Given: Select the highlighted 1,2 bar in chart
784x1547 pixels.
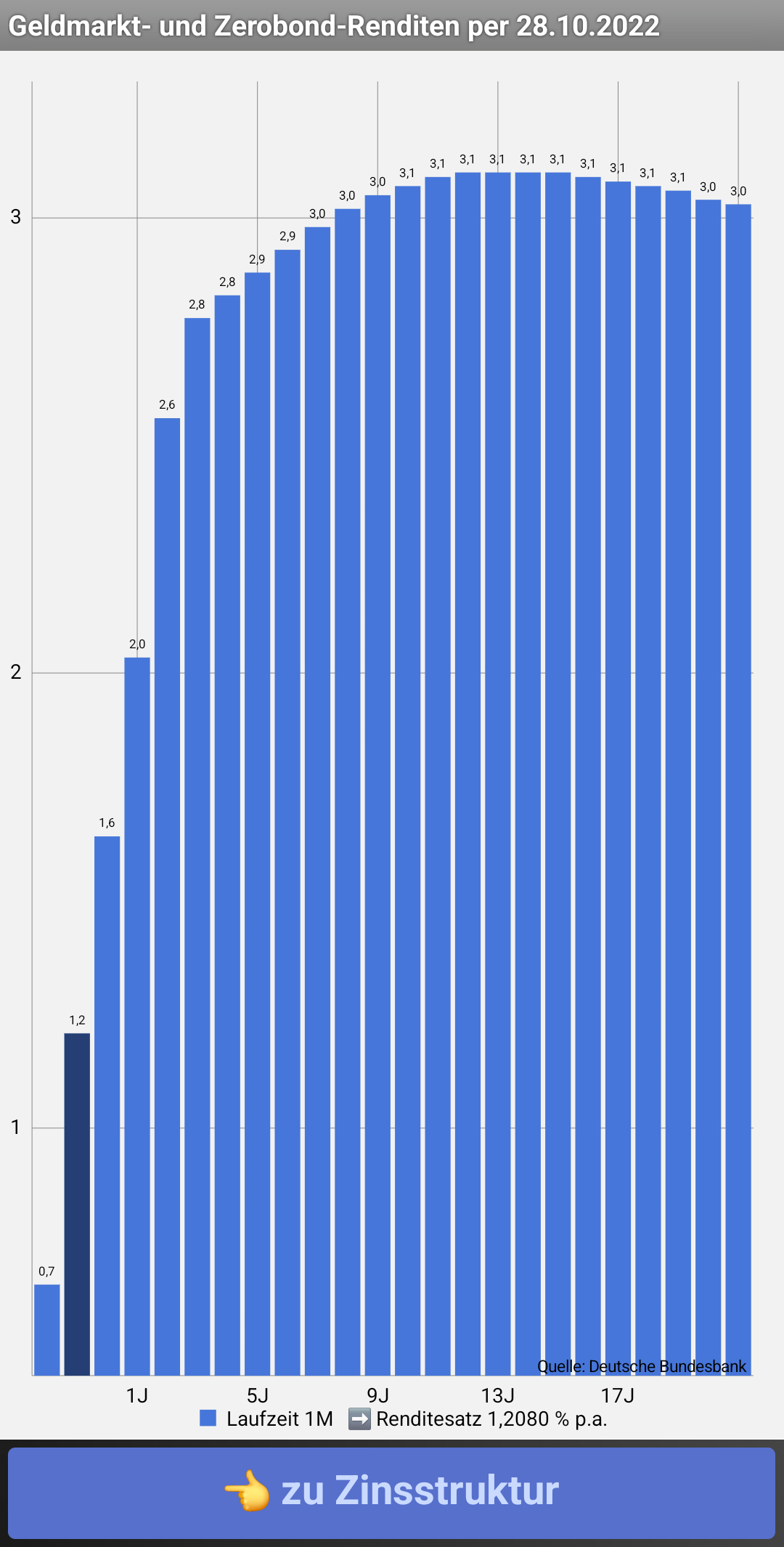Looking at the screenshot, I should (77, 1204).
